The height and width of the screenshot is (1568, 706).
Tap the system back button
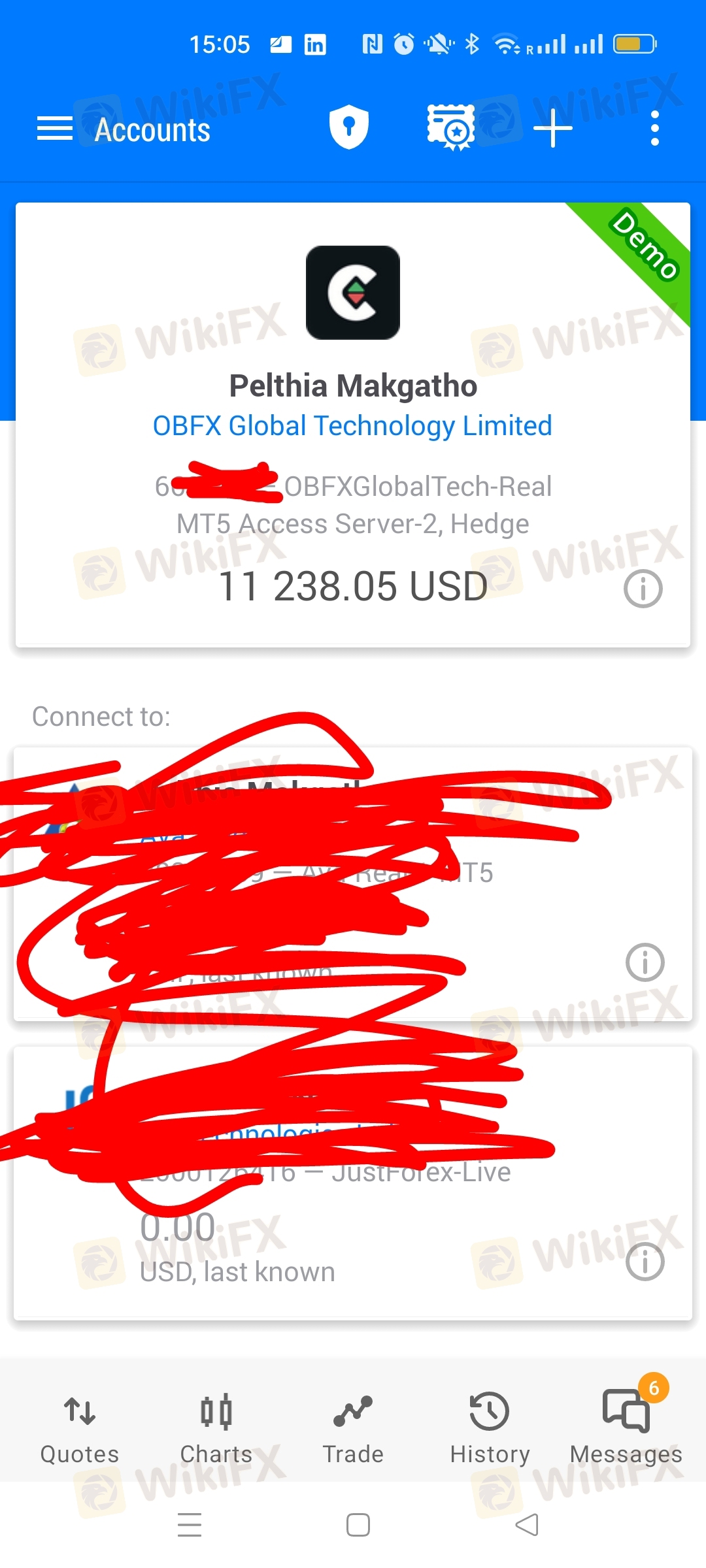[x=527, y=1525]
